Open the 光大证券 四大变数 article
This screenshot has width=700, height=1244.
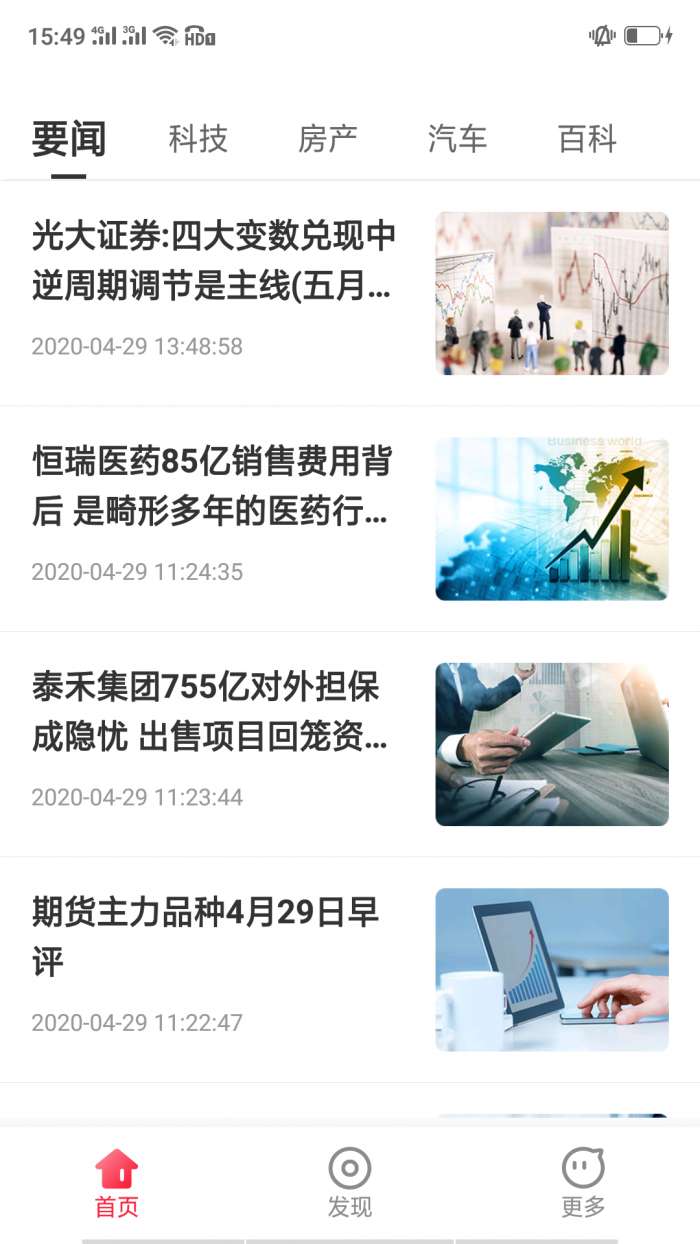click(214, 264)
